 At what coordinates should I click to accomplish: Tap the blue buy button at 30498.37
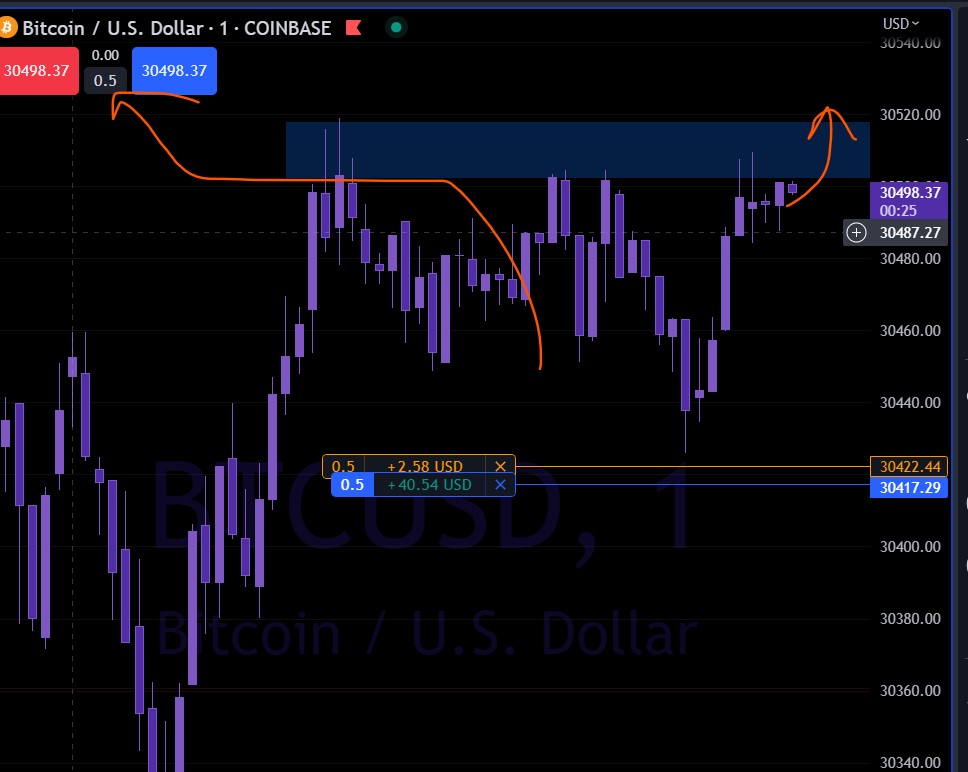click(174, 70)
